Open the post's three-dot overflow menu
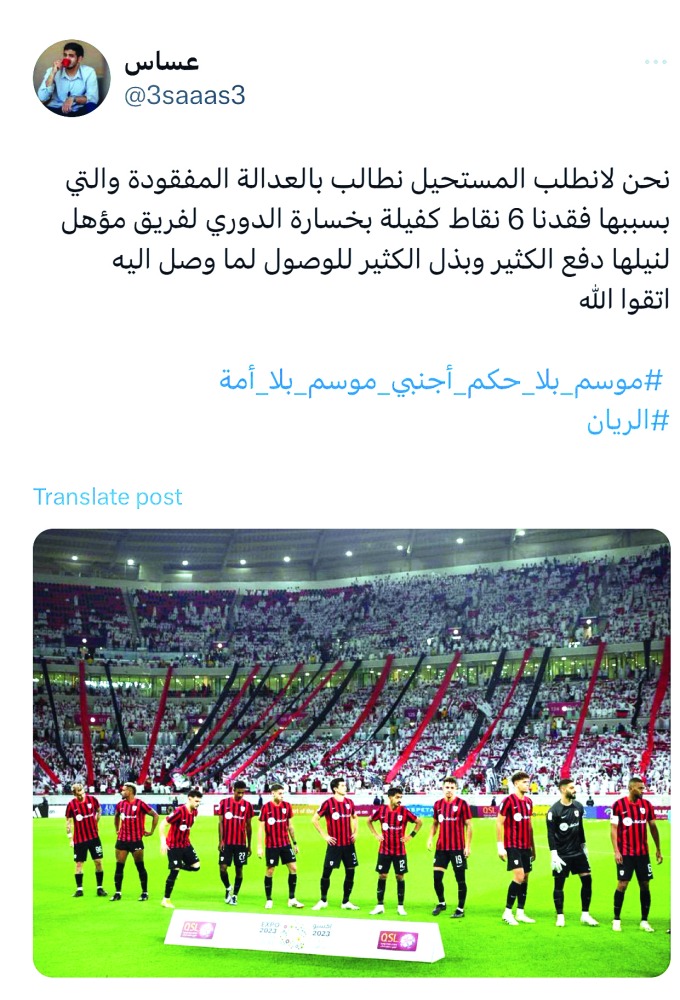Viewport: 680px width, 1000px height. (x=655, y=62)
